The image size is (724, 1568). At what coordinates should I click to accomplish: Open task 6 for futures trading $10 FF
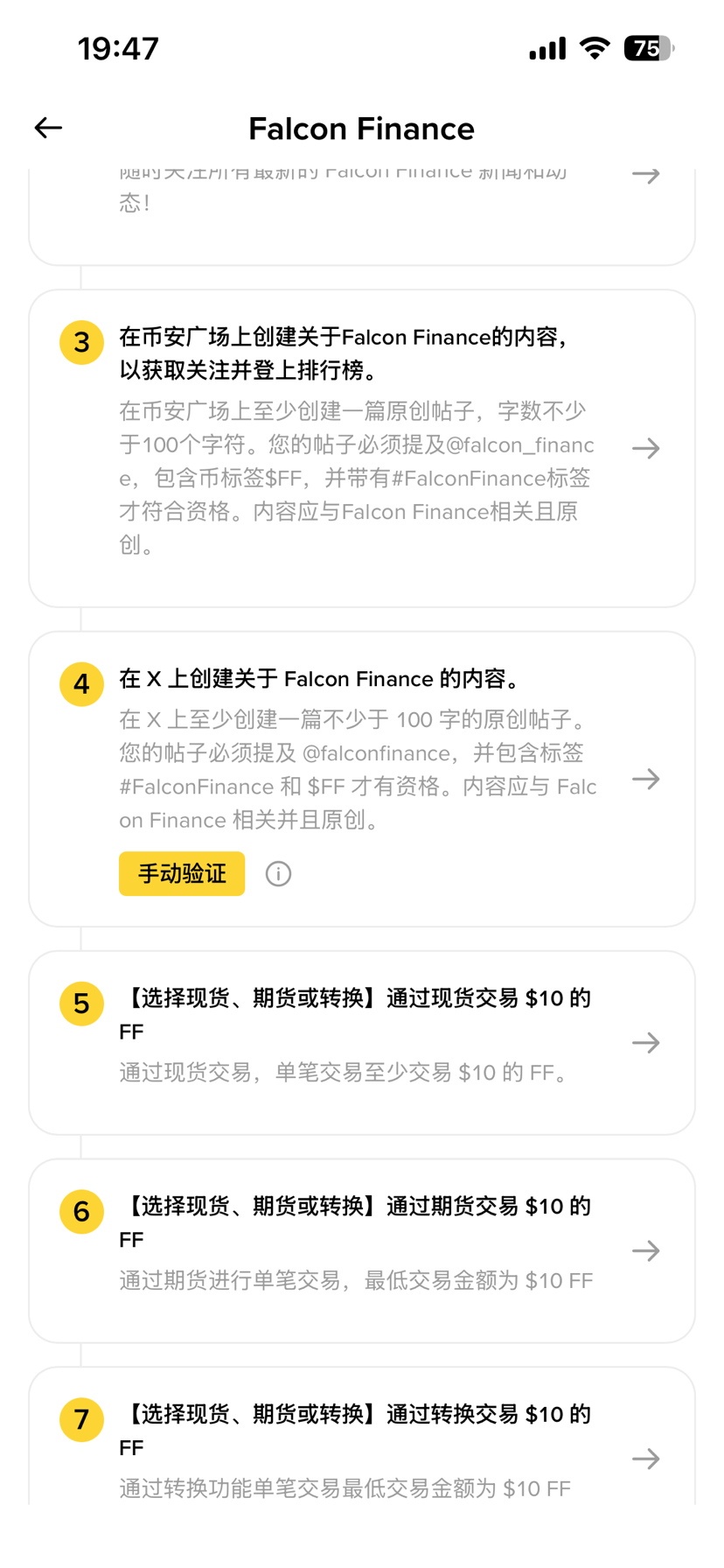[x=645, y=1250]
